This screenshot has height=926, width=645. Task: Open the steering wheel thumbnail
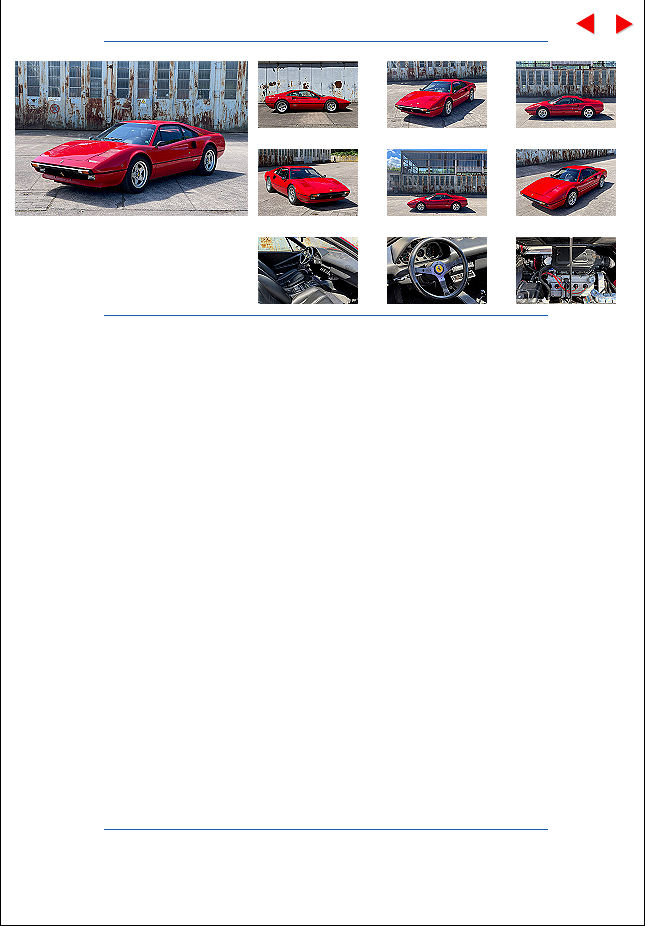click(x=437, y=270)
